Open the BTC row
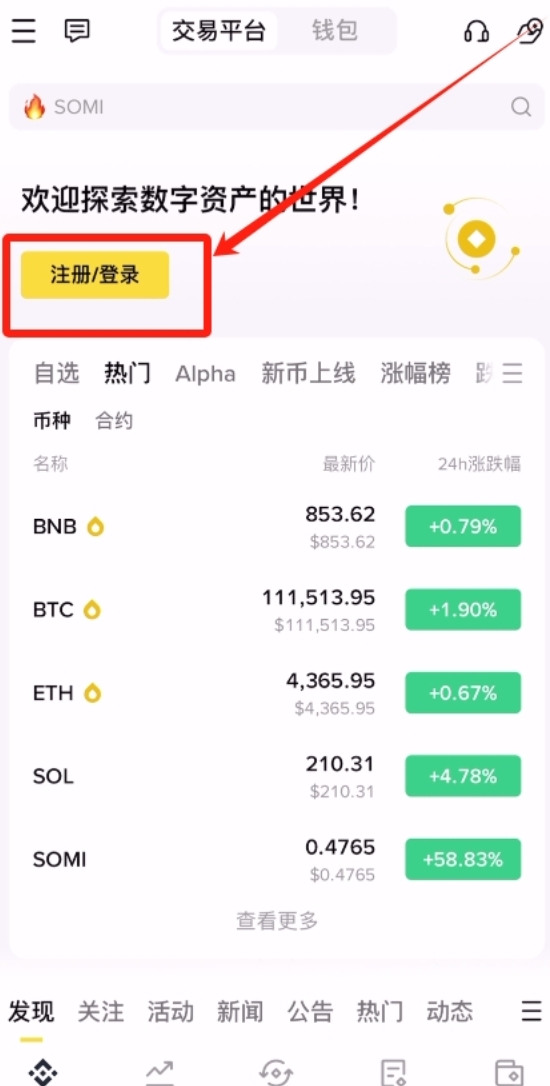 coord(276,610)
